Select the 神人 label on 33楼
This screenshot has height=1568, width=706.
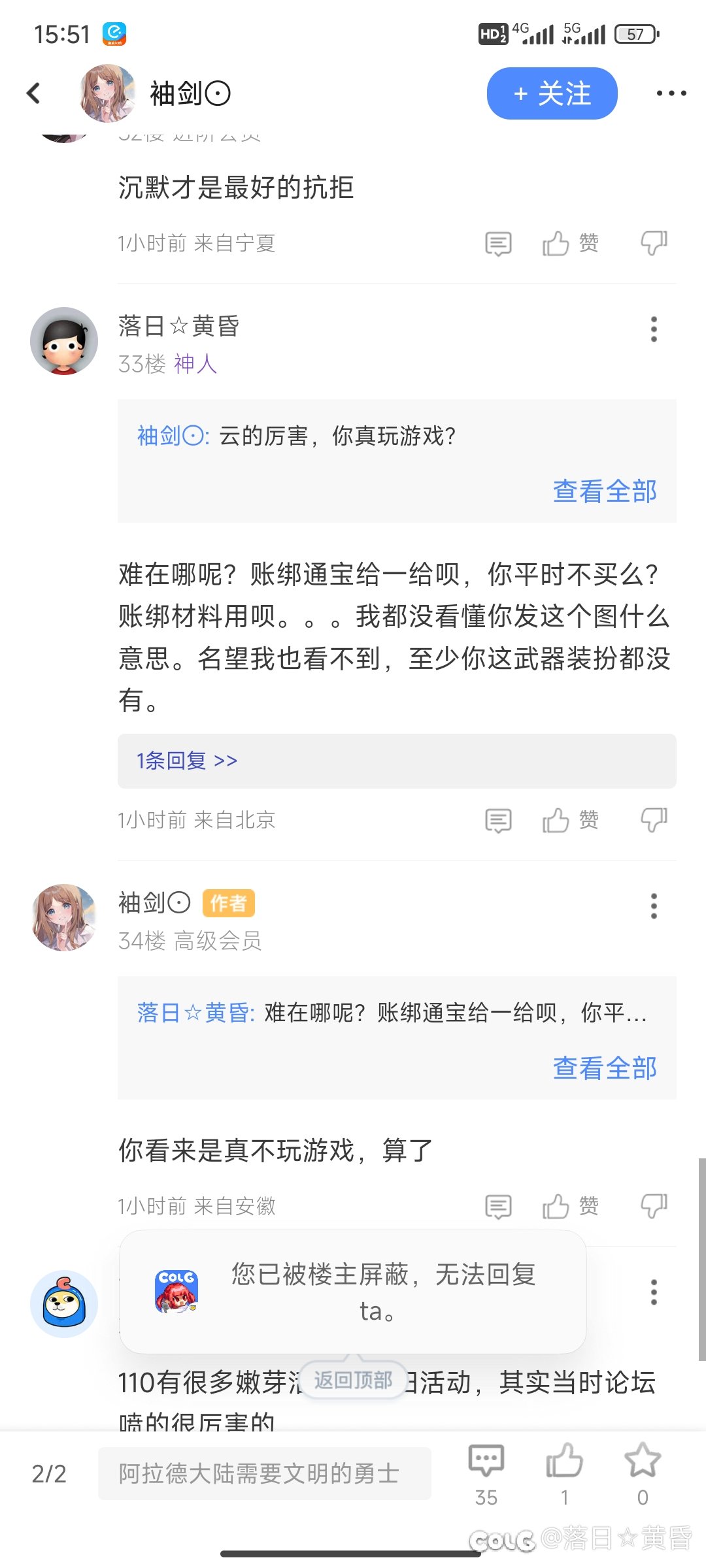(x=195, y=363)
